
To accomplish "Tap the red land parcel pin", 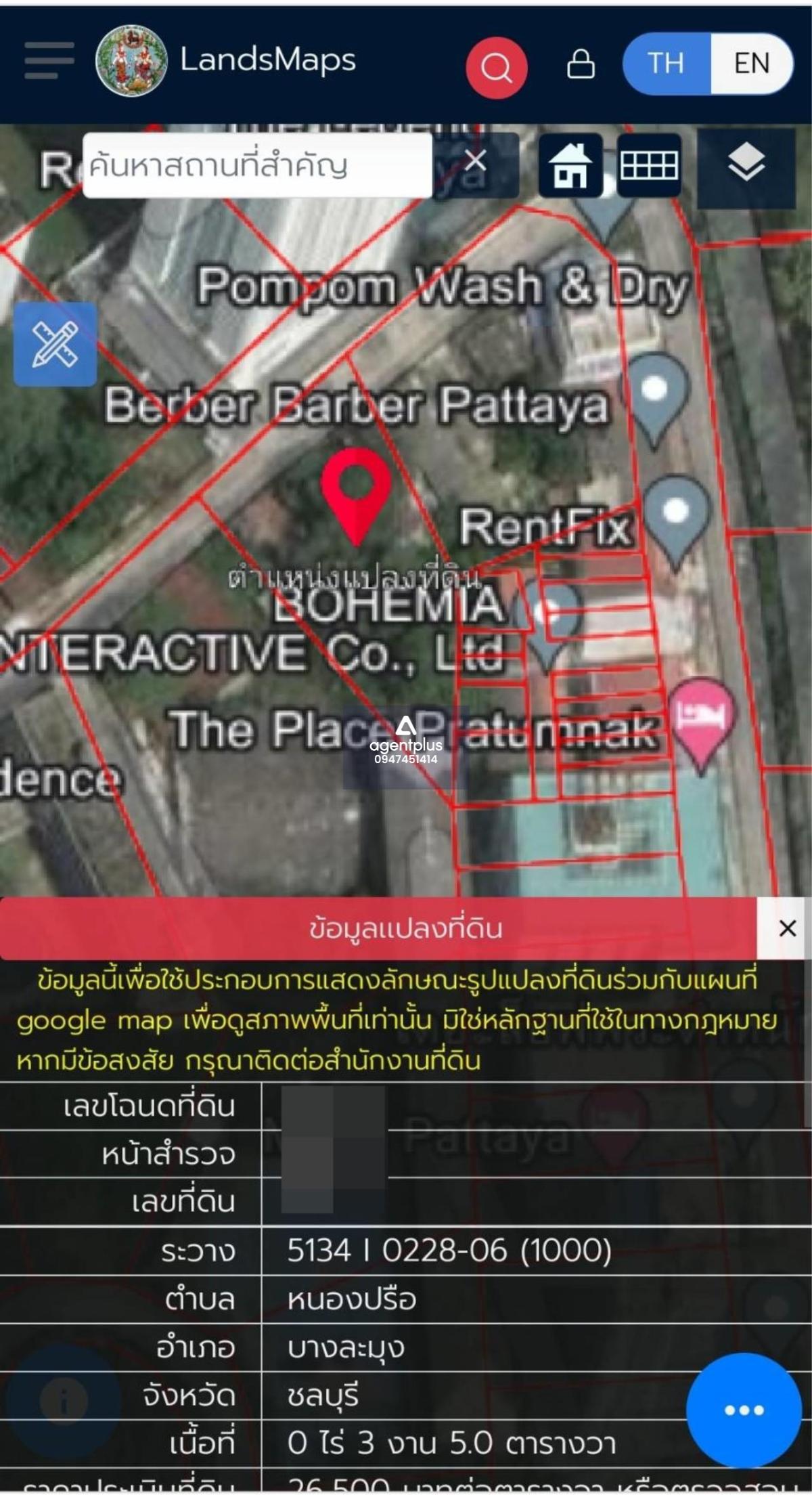I will click(356, 495).
